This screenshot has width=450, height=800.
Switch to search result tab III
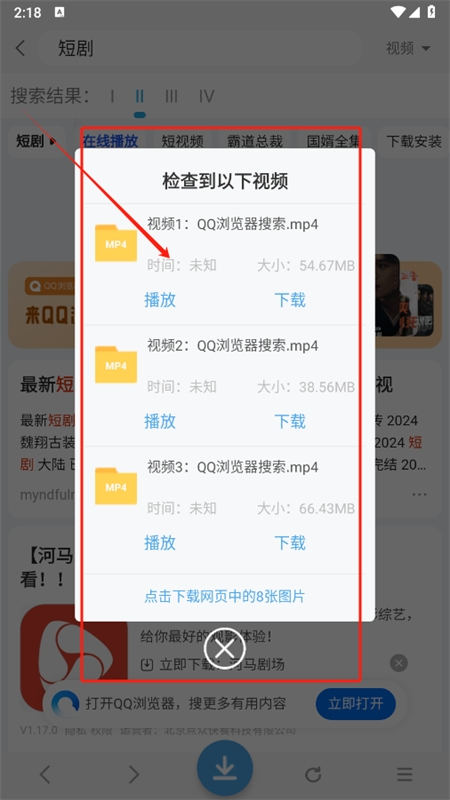pyautogui.click(x=171, y=96)
